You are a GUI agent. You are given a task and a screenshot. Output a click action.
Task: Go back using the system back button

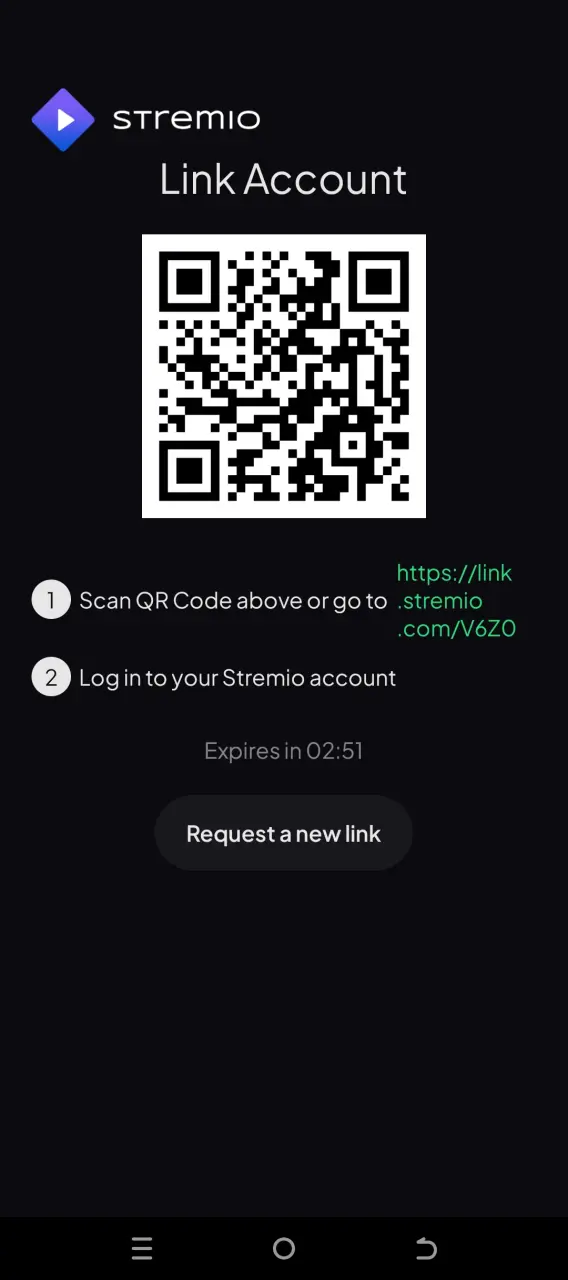[426, 1248]
